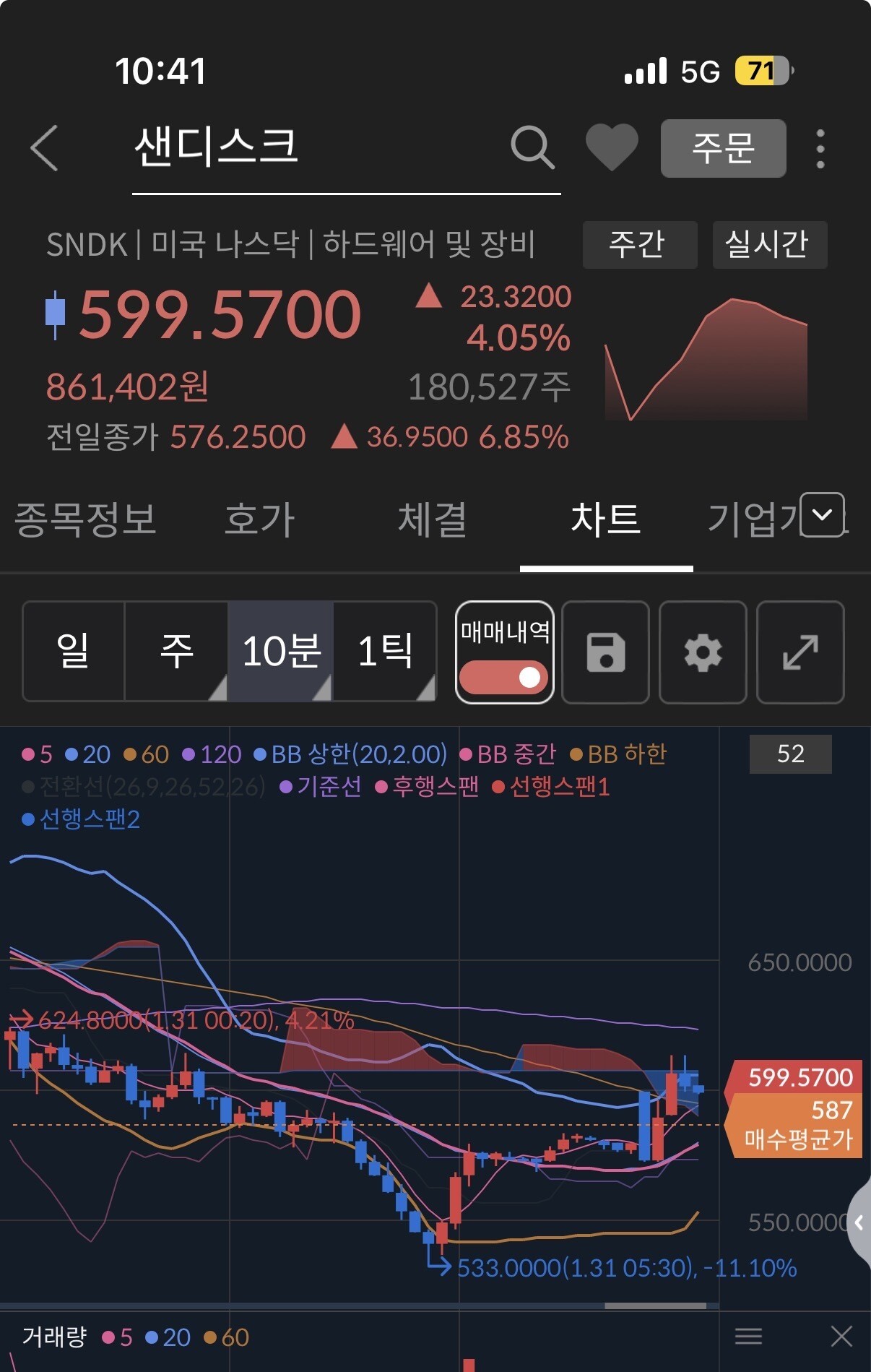The image size is (871, 1372).
Task: Turn off the 매매내역 switch
Action: coord(504,677)
